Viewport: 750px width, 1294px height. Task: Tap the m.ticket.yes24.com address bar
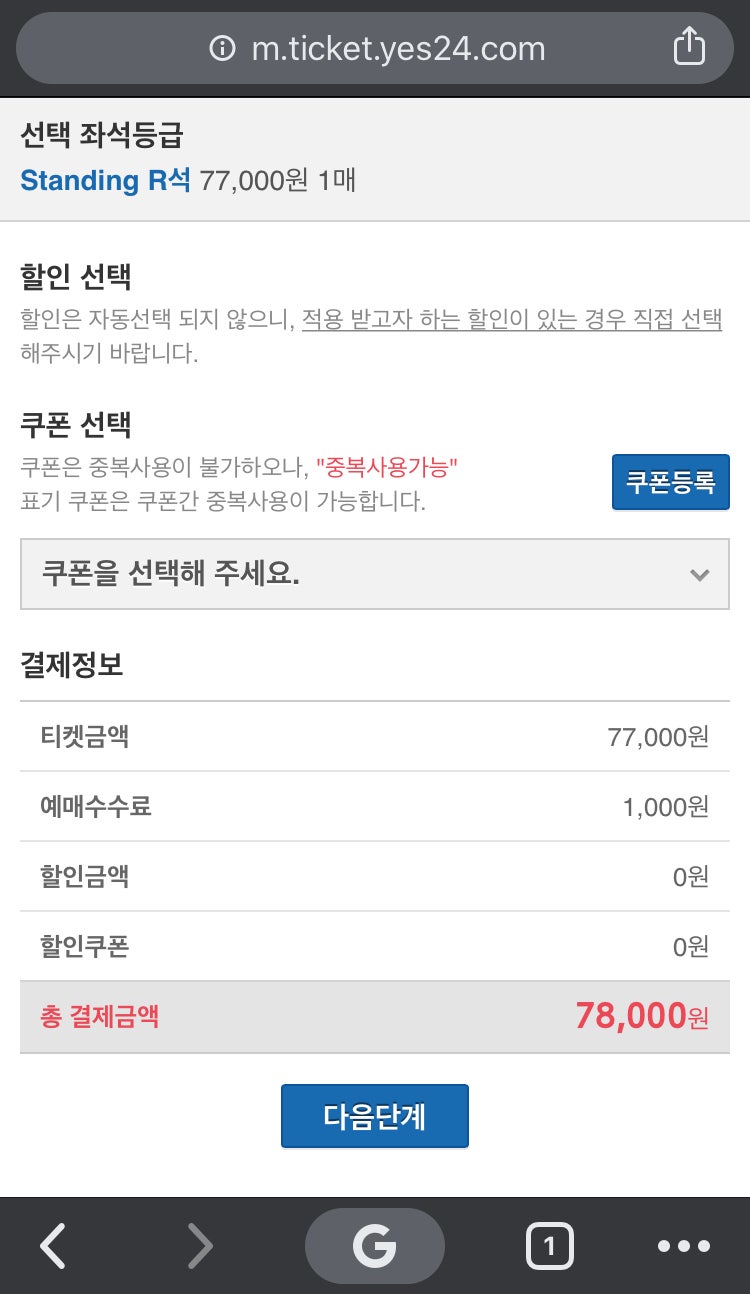pyautogui.click(x=375, y=48)
